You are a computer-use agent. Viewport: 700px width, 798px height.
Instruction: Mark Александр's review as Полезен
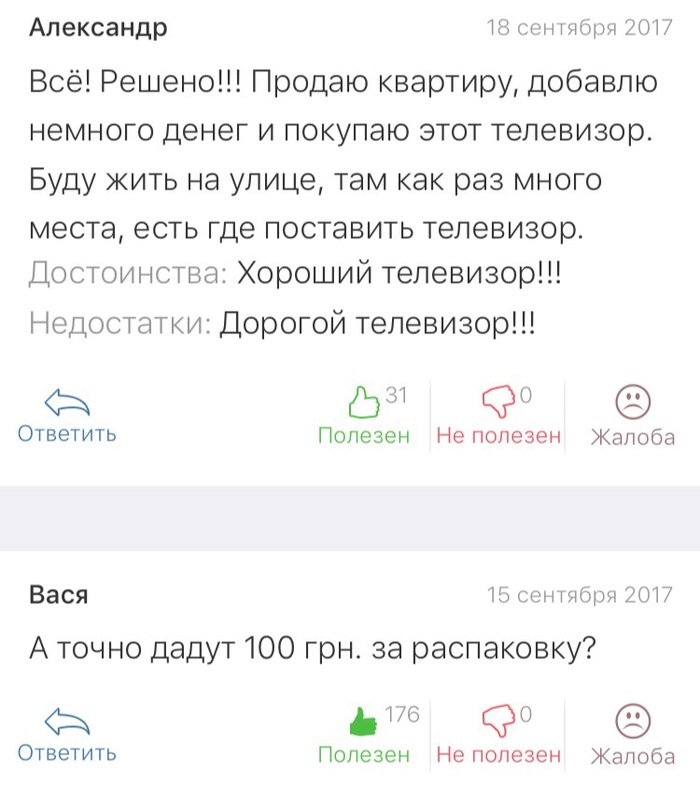click(364, 415)
